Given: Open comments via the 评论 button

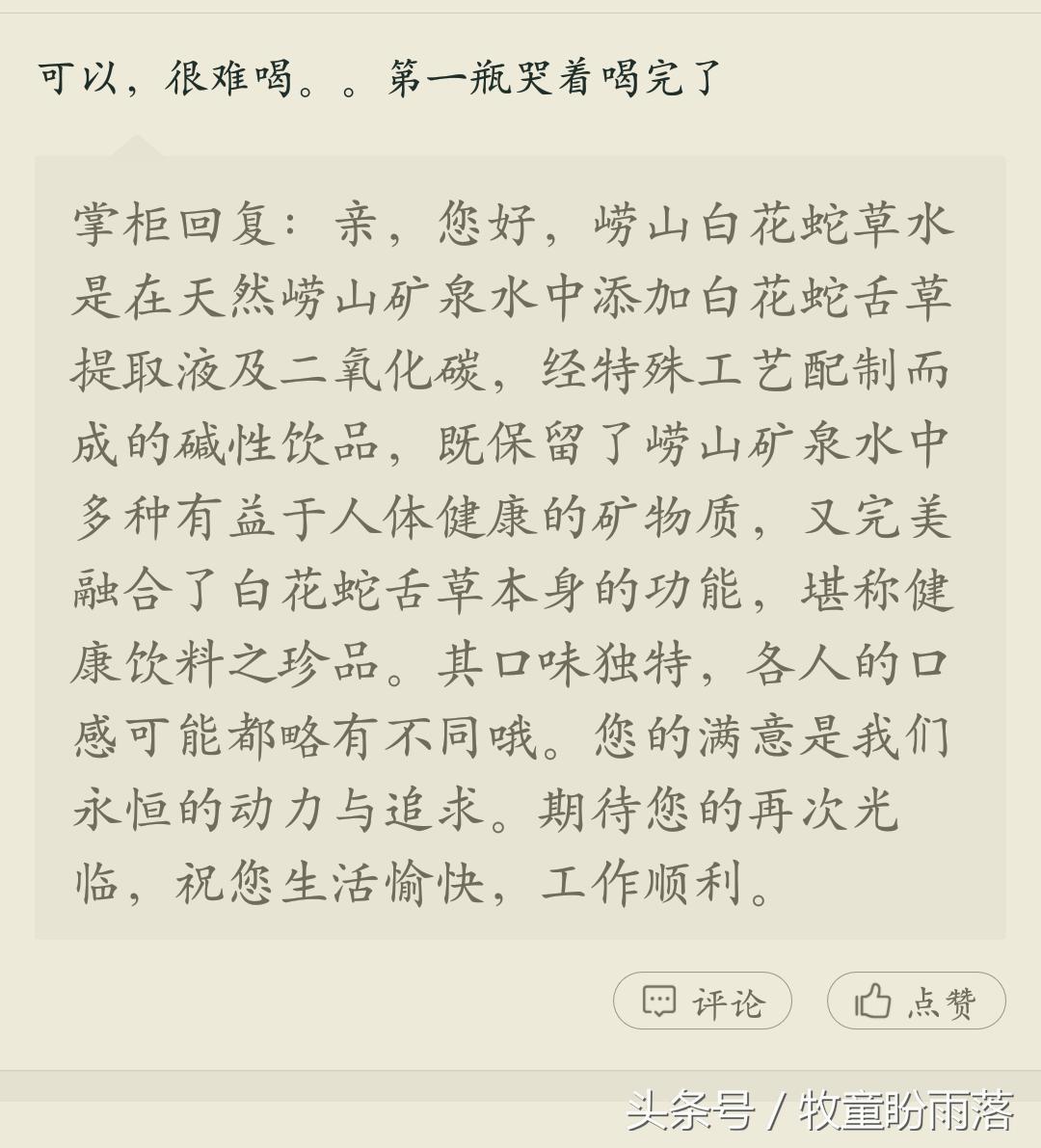Looking at the screenshot, I should point(703,1001).
